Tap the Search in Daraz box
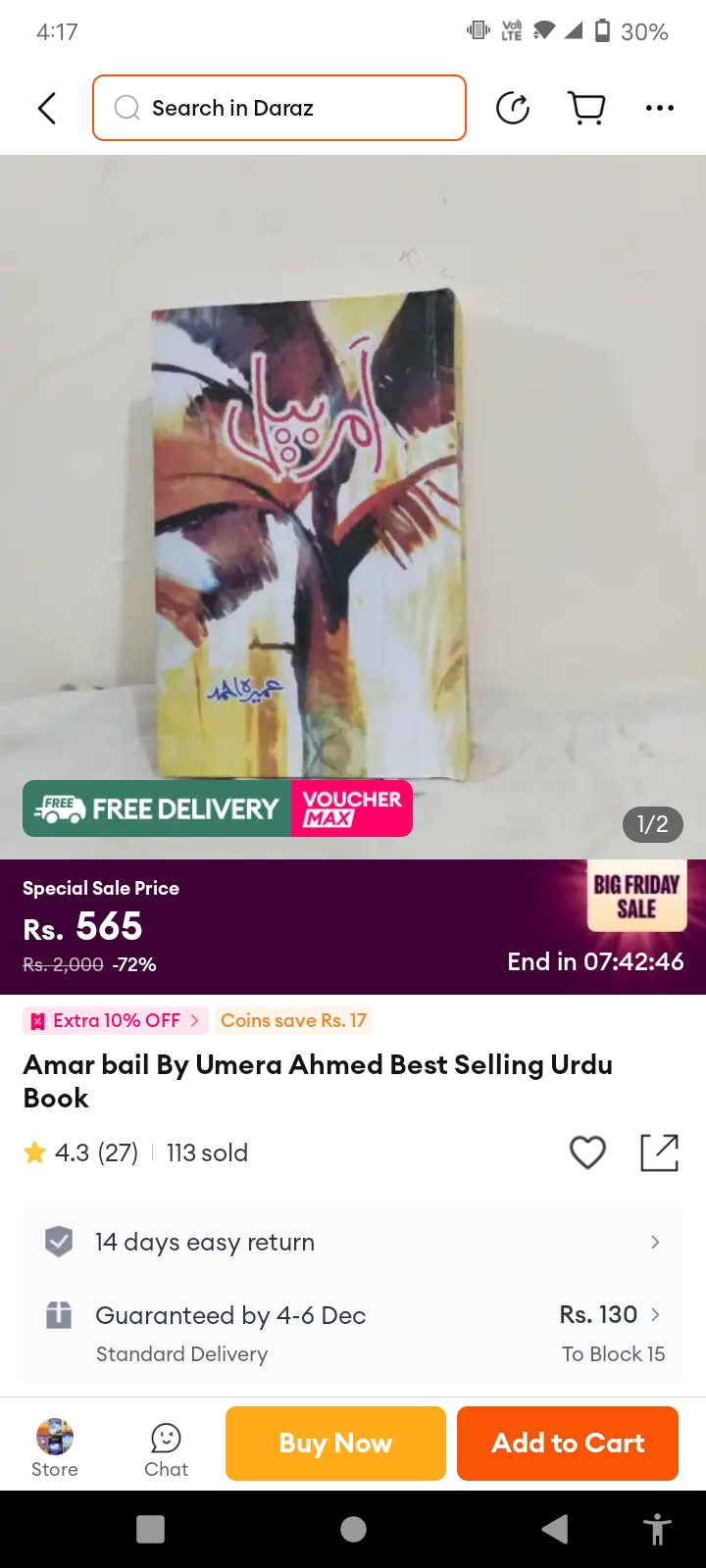Screen dimensions: 706x1568 [x=279, y=108]
